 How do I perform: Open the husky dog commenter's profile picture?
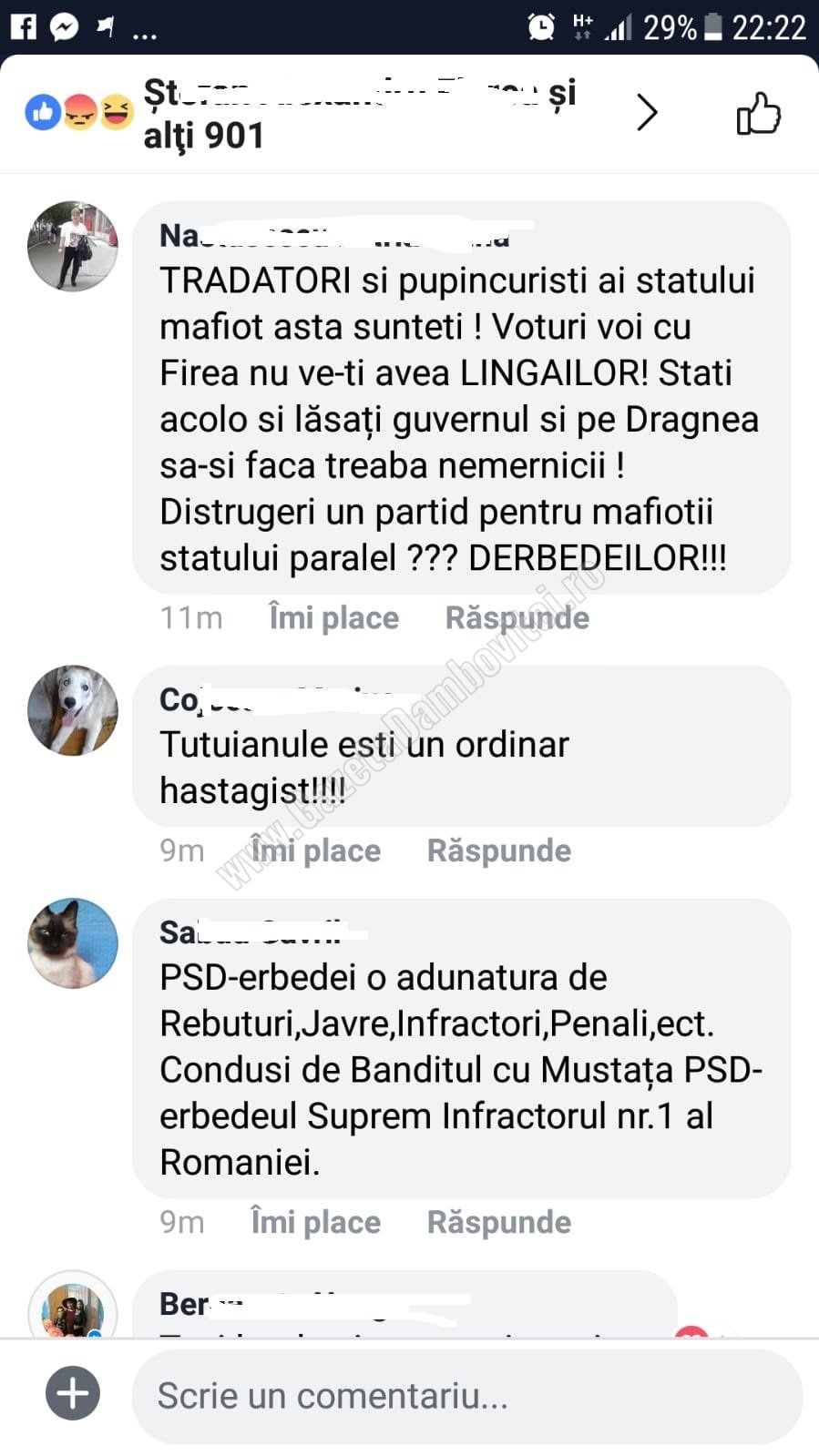point(73,710)
